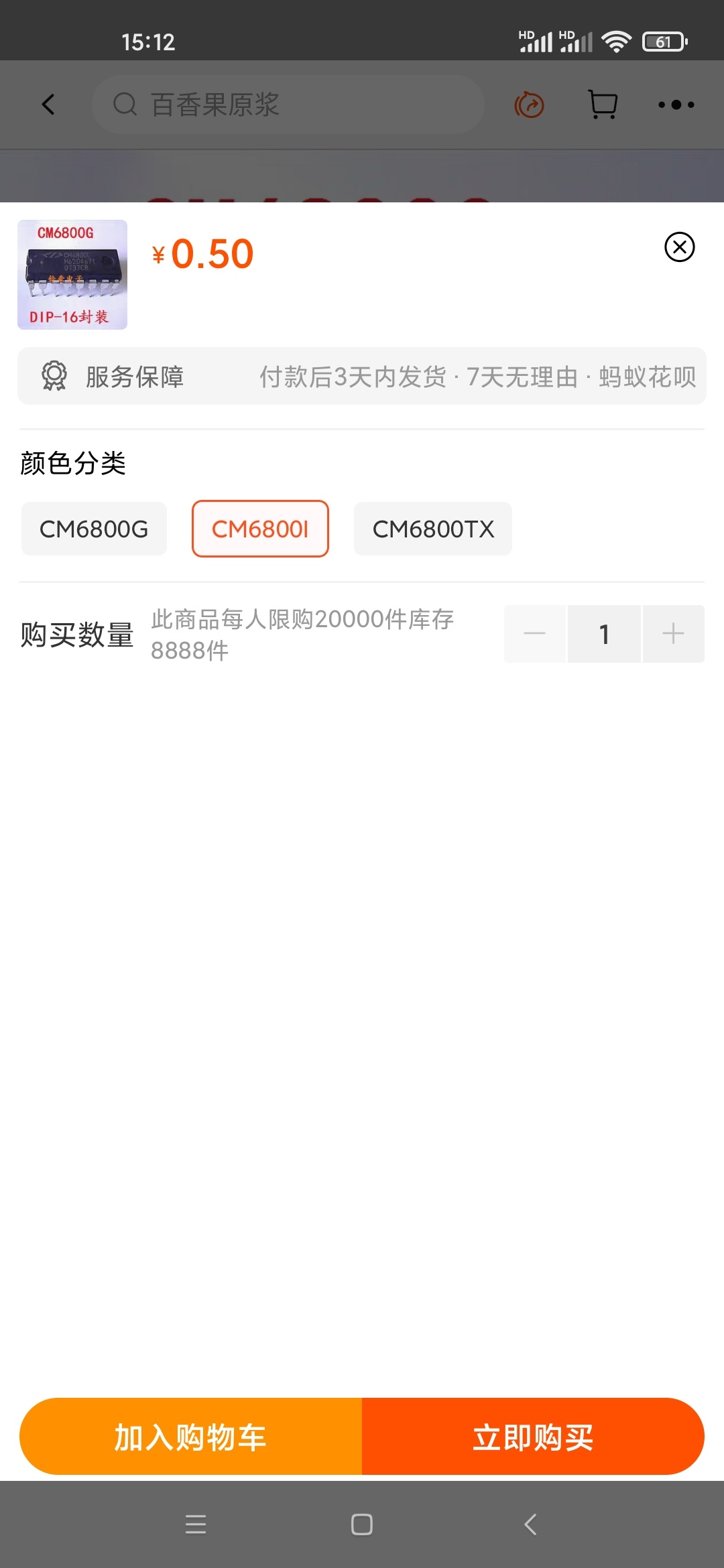View the CM6800G product thumbnail
724x1568 pixels.
(x=72, y=275)
